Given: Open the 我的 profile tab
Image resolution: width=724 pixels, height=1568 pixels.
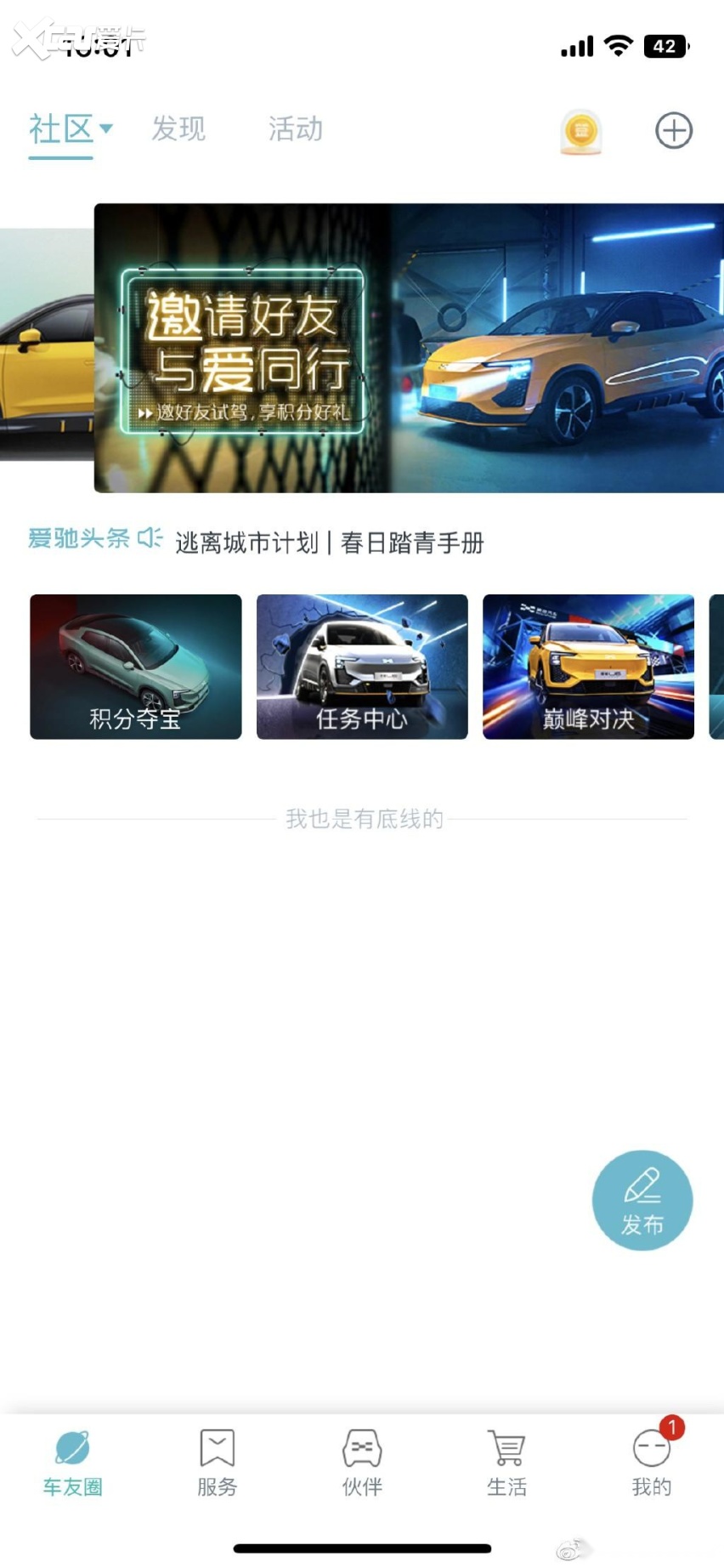Looking at the screenshot, I should pyautogui.click(x=652, y=1463).
